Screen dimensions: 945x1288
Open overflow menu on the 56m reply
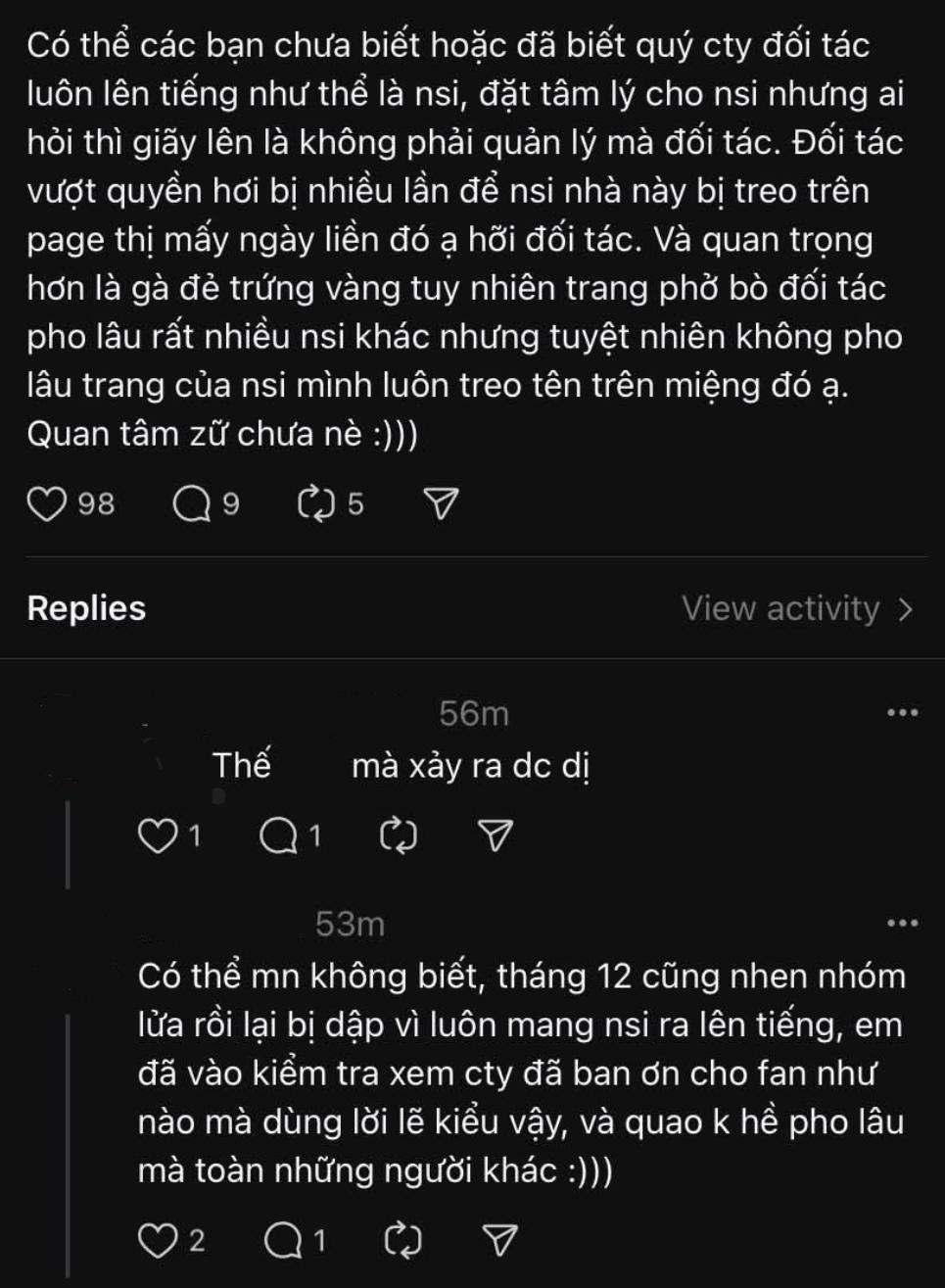[902, 713]
